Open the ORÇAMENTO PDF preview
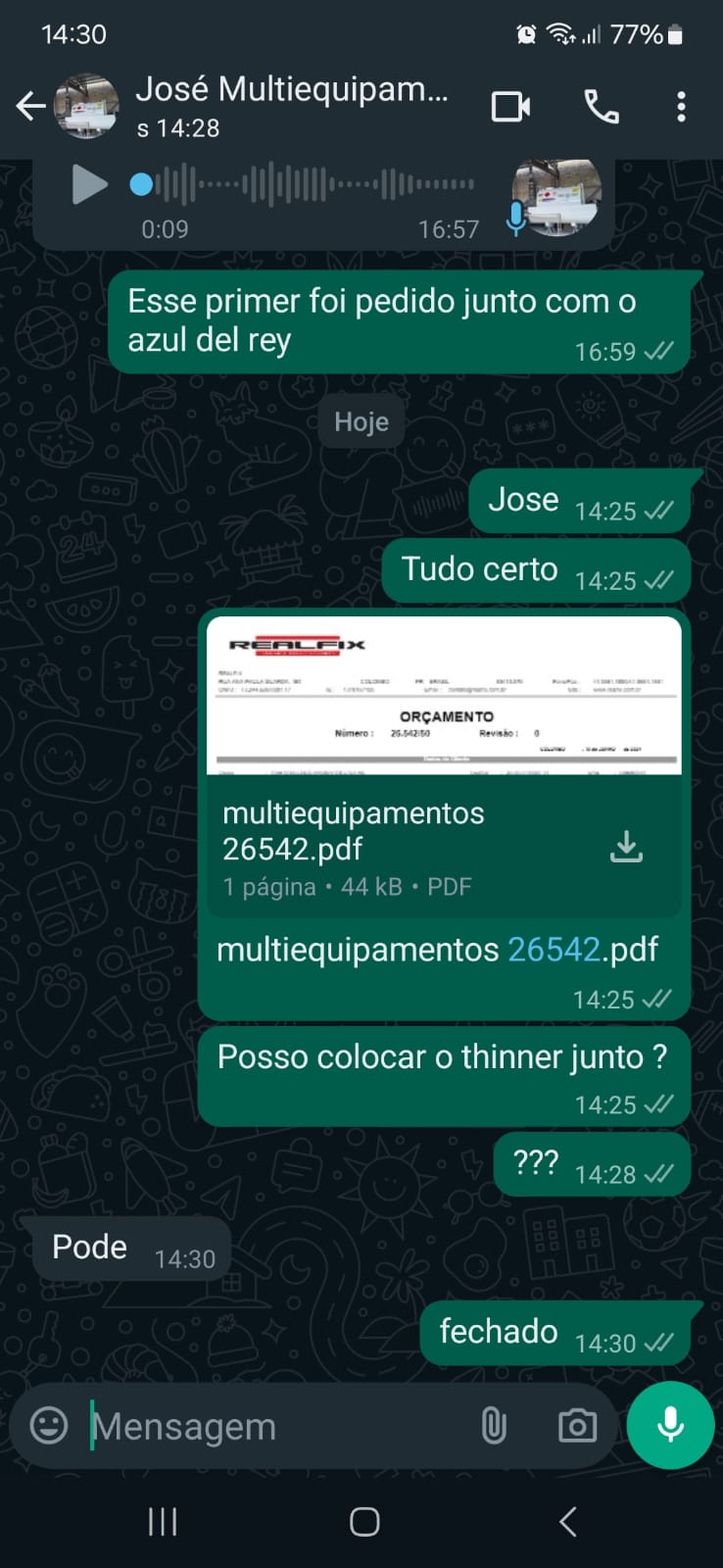The width and height of the screenshot is (723, 1568). [444, 696]
